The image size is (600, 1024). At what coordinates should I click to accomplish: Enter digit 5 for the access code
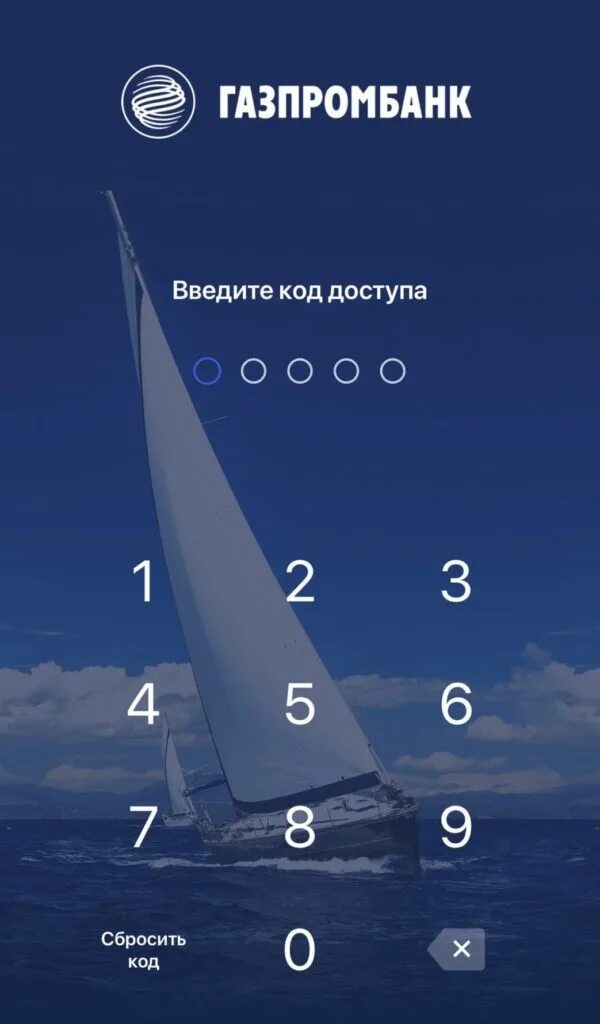point(300,704)
